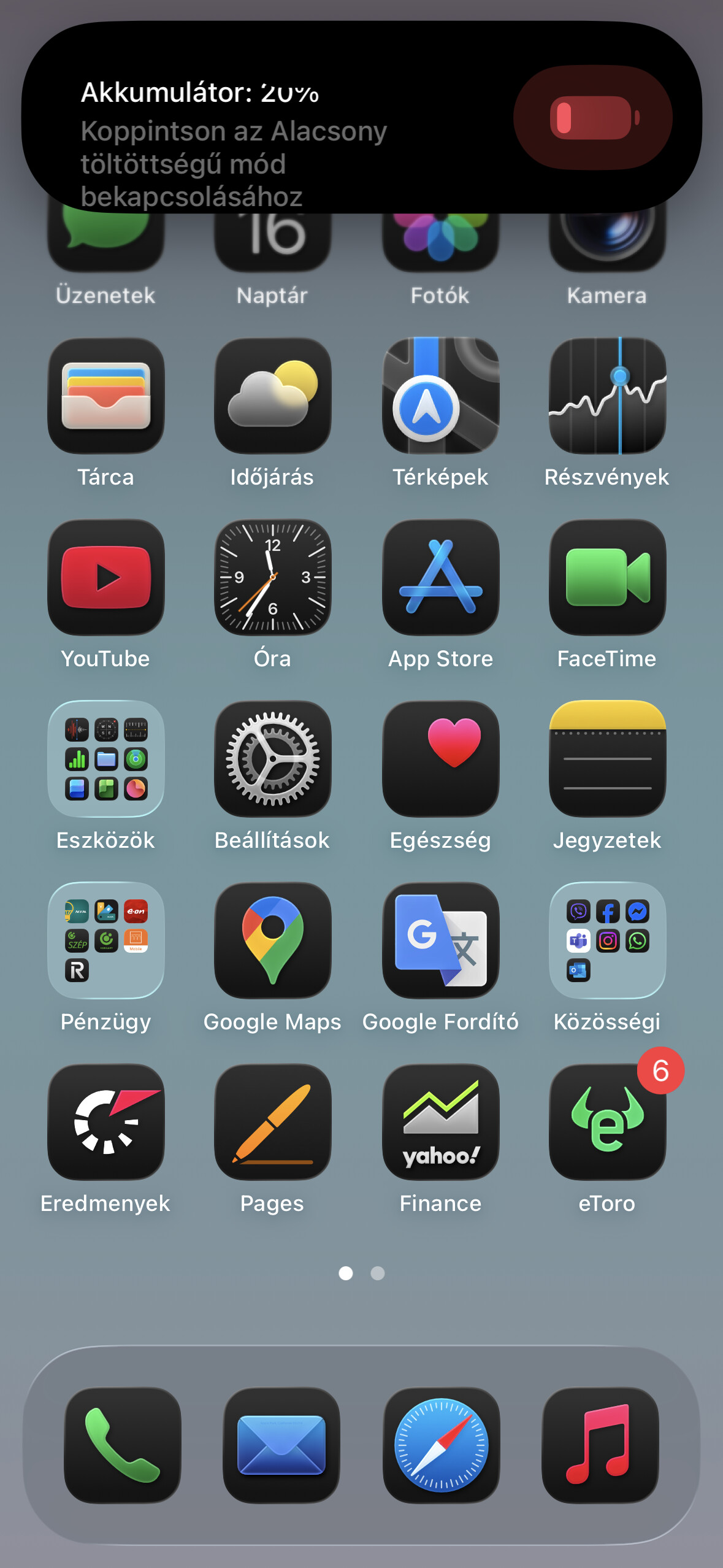
Task: Open the Részvények stocks app
Action: tap(607, 396)
